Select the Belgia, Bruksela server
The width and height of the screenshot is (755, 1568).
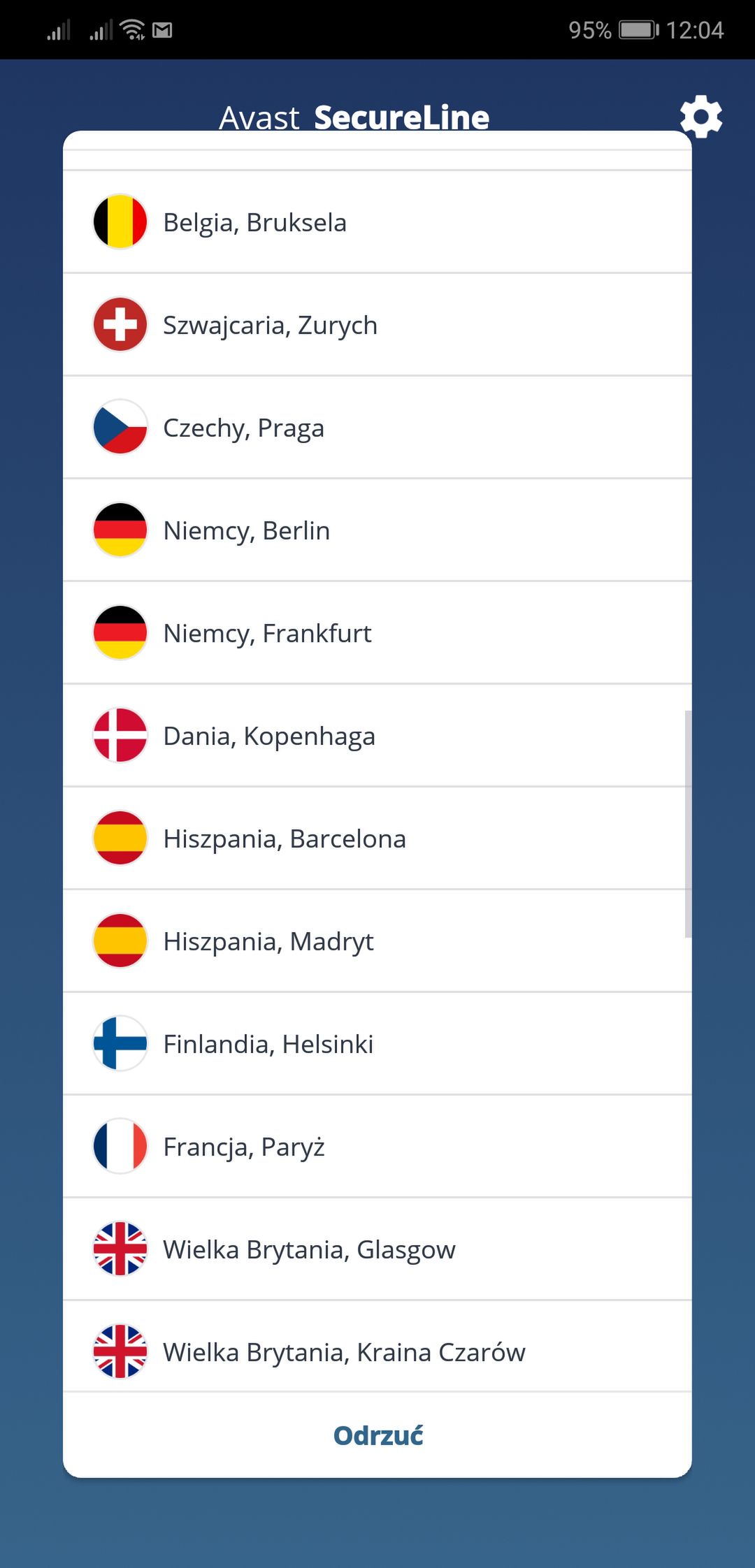tap(377, 222)
